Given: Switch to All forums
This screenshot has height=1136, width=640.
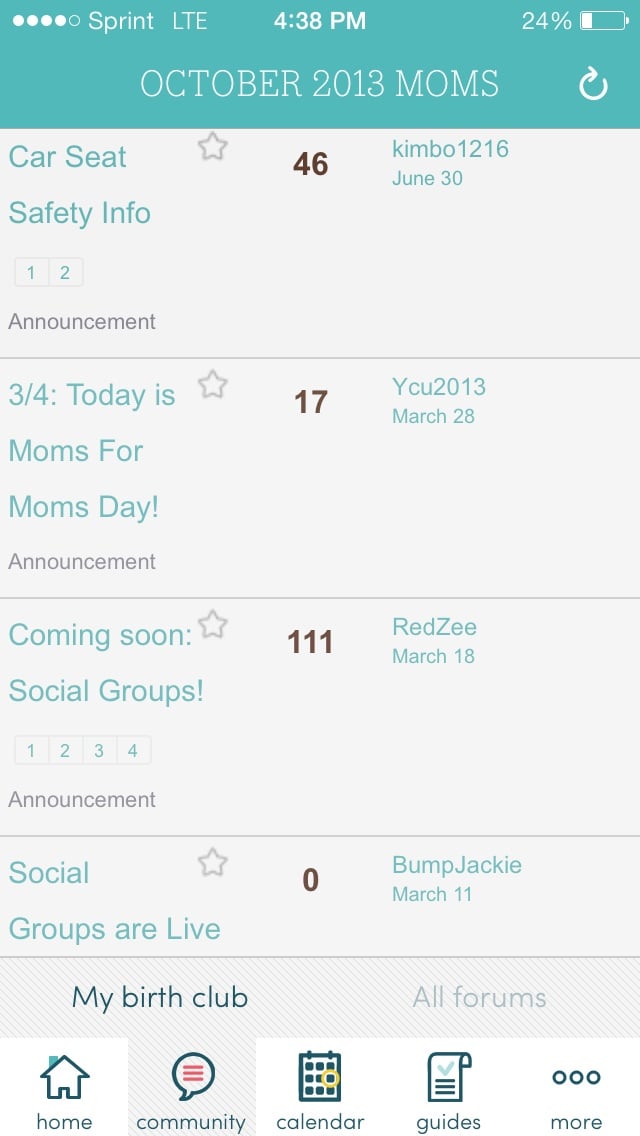Looking at the screenshot, I should (x=479, y=997).
